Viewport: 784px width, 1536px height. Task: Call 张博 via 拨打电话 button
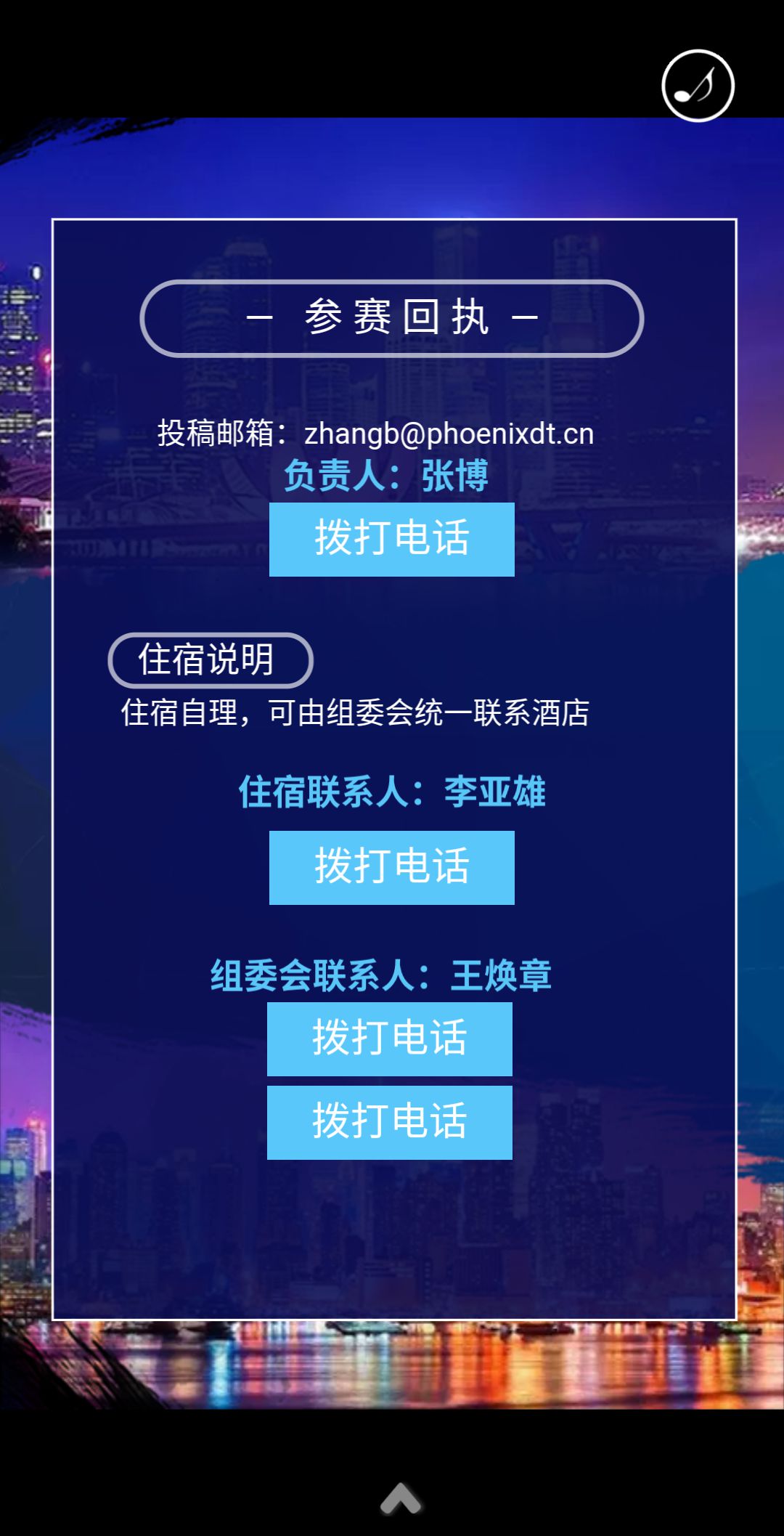[x=391, y=539]
